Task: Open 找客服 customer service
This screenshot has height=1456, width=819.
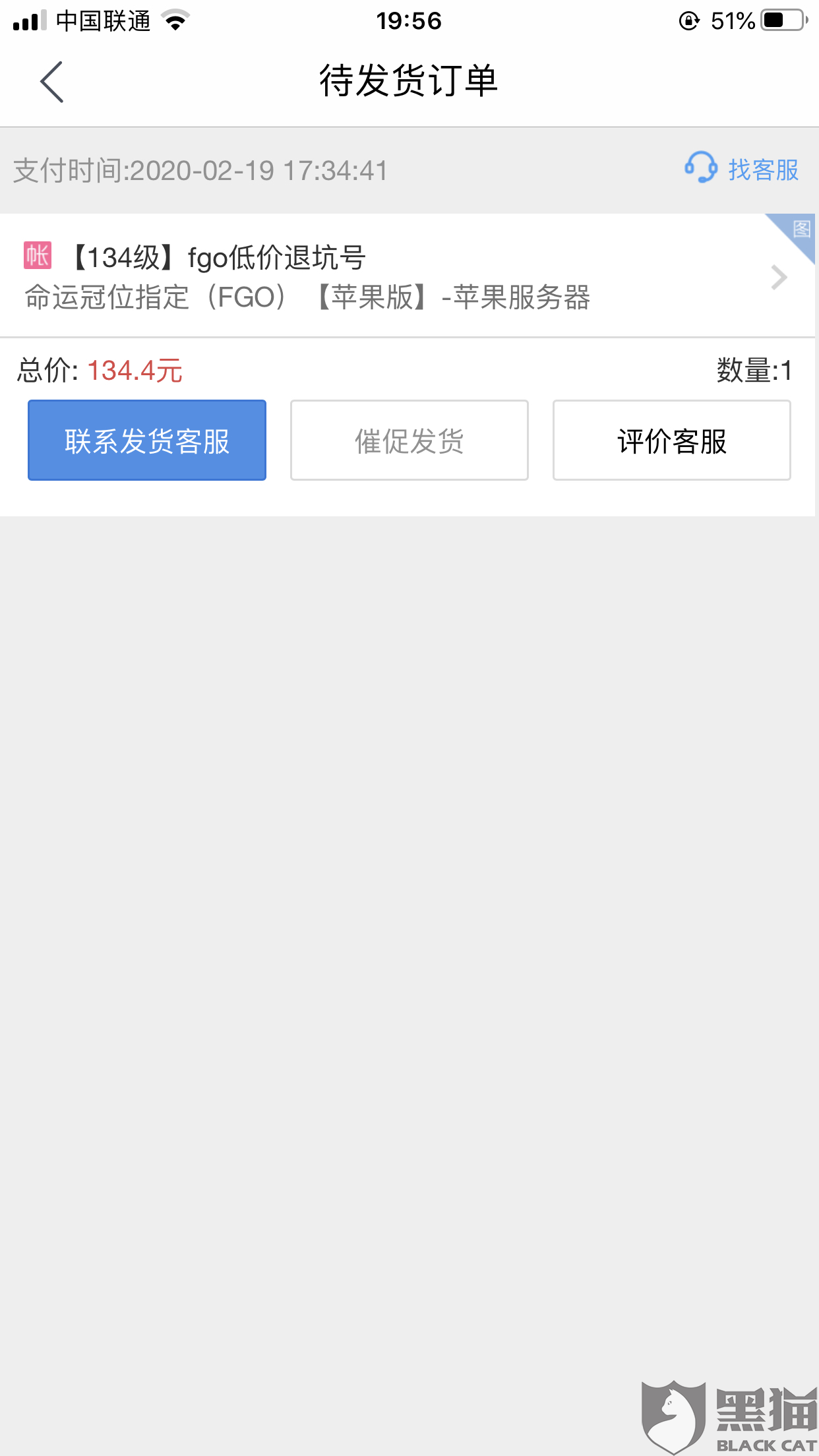Action: [743, 169]
